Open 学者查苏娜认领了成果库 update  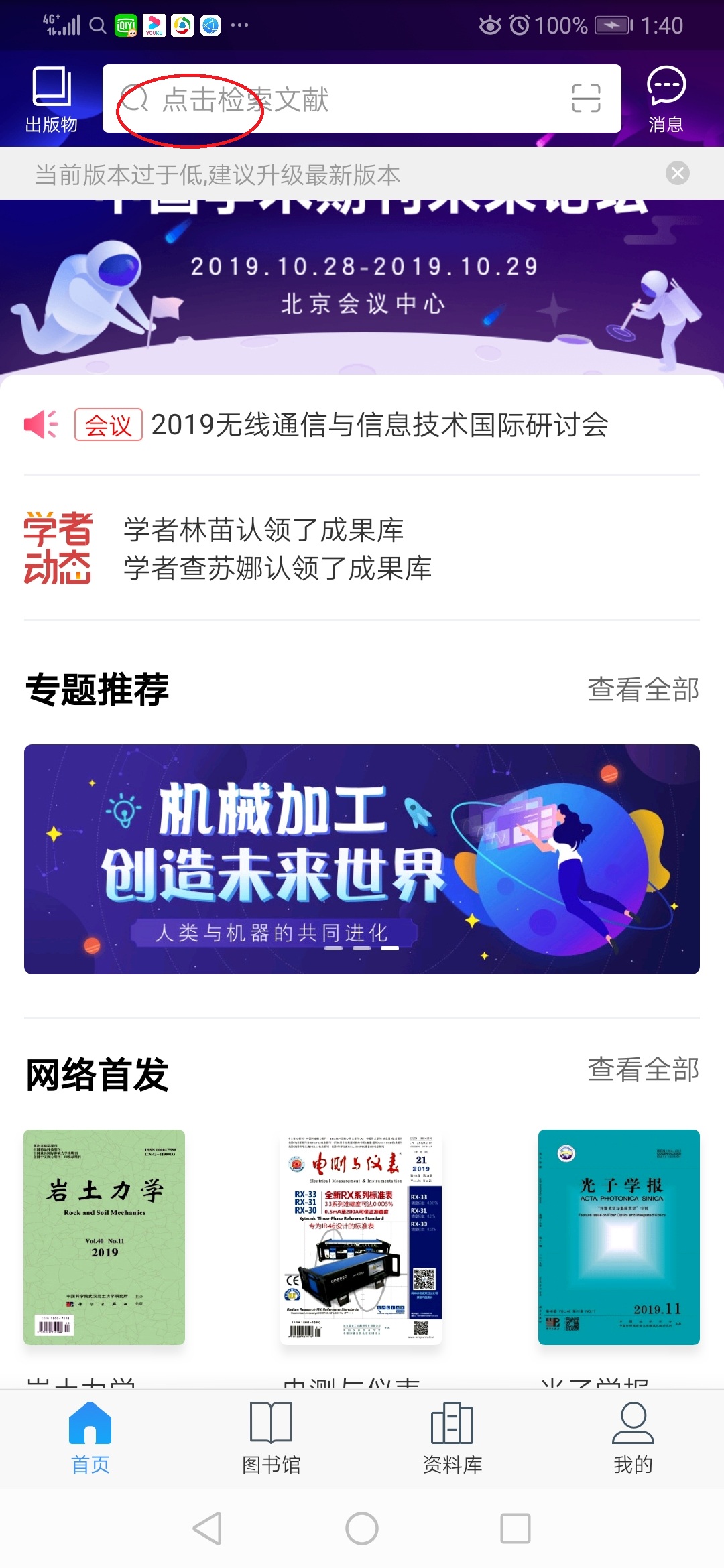click(278, 568)
